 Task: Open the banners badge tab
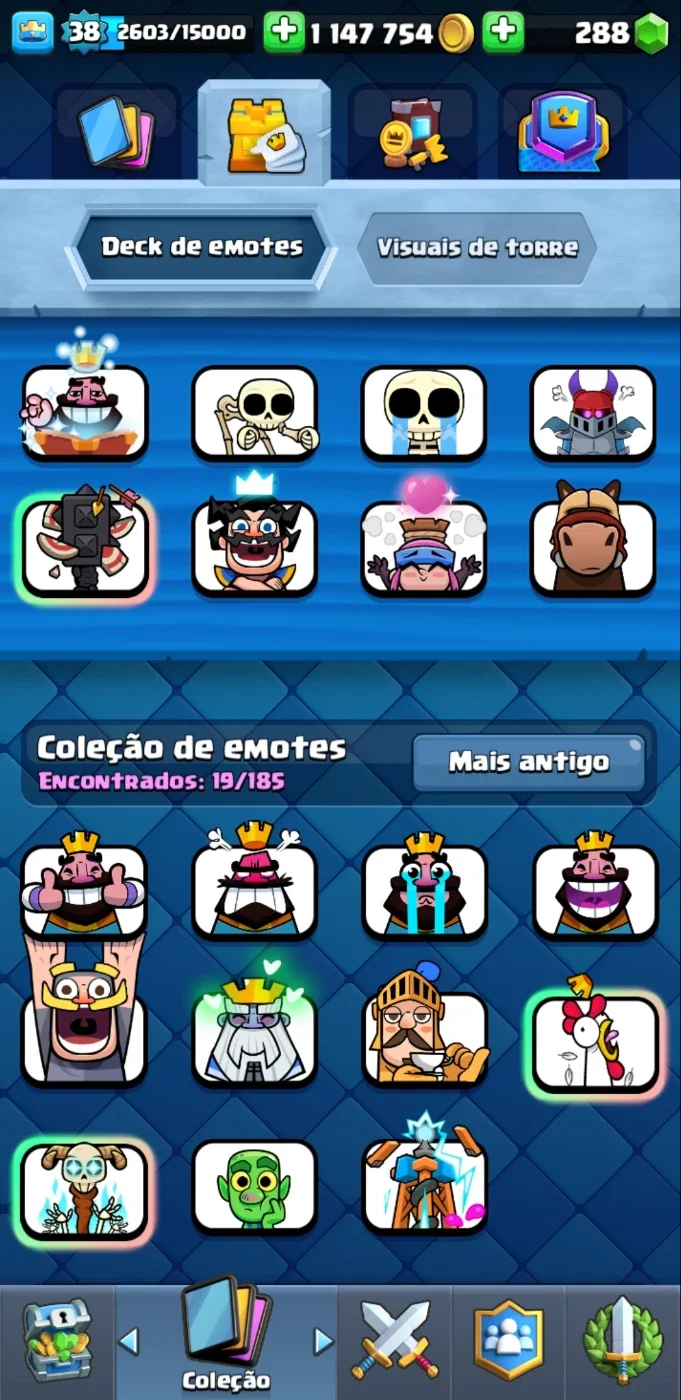tap(563, 131)
